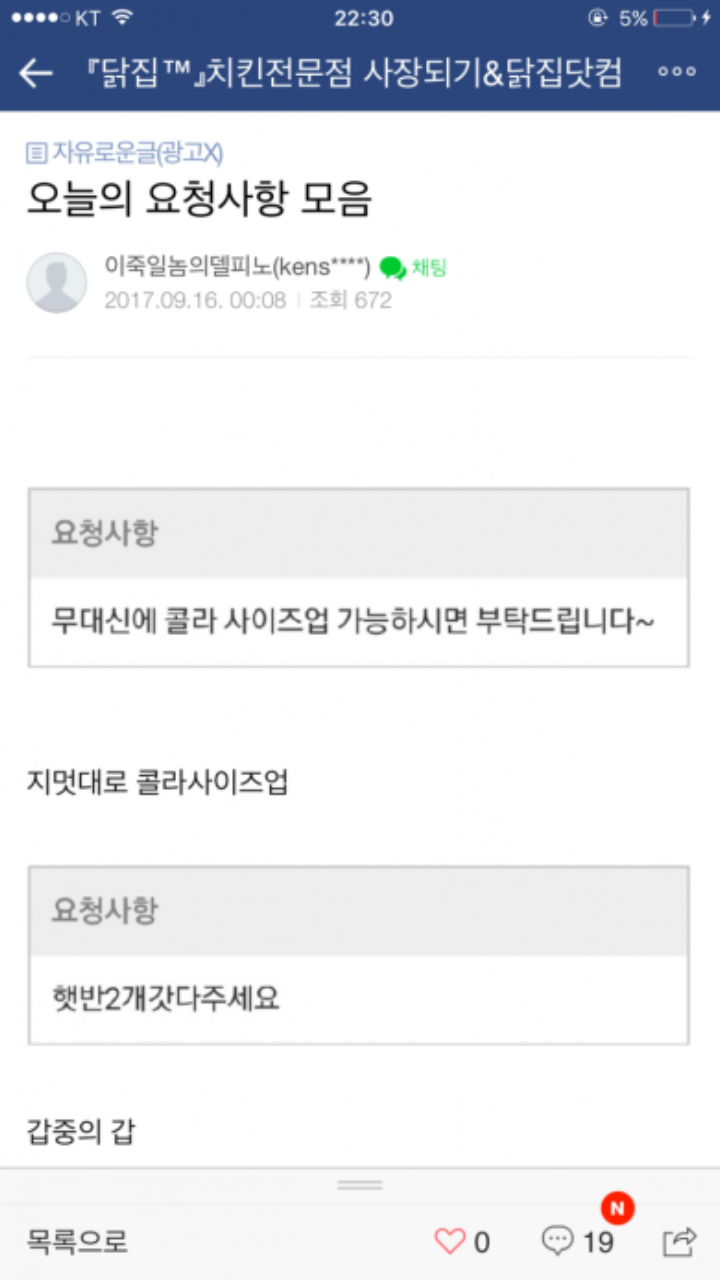Open the three-dot overflow menu
This screenshot has height=1280, width=720.
click(x=677, y=73)
